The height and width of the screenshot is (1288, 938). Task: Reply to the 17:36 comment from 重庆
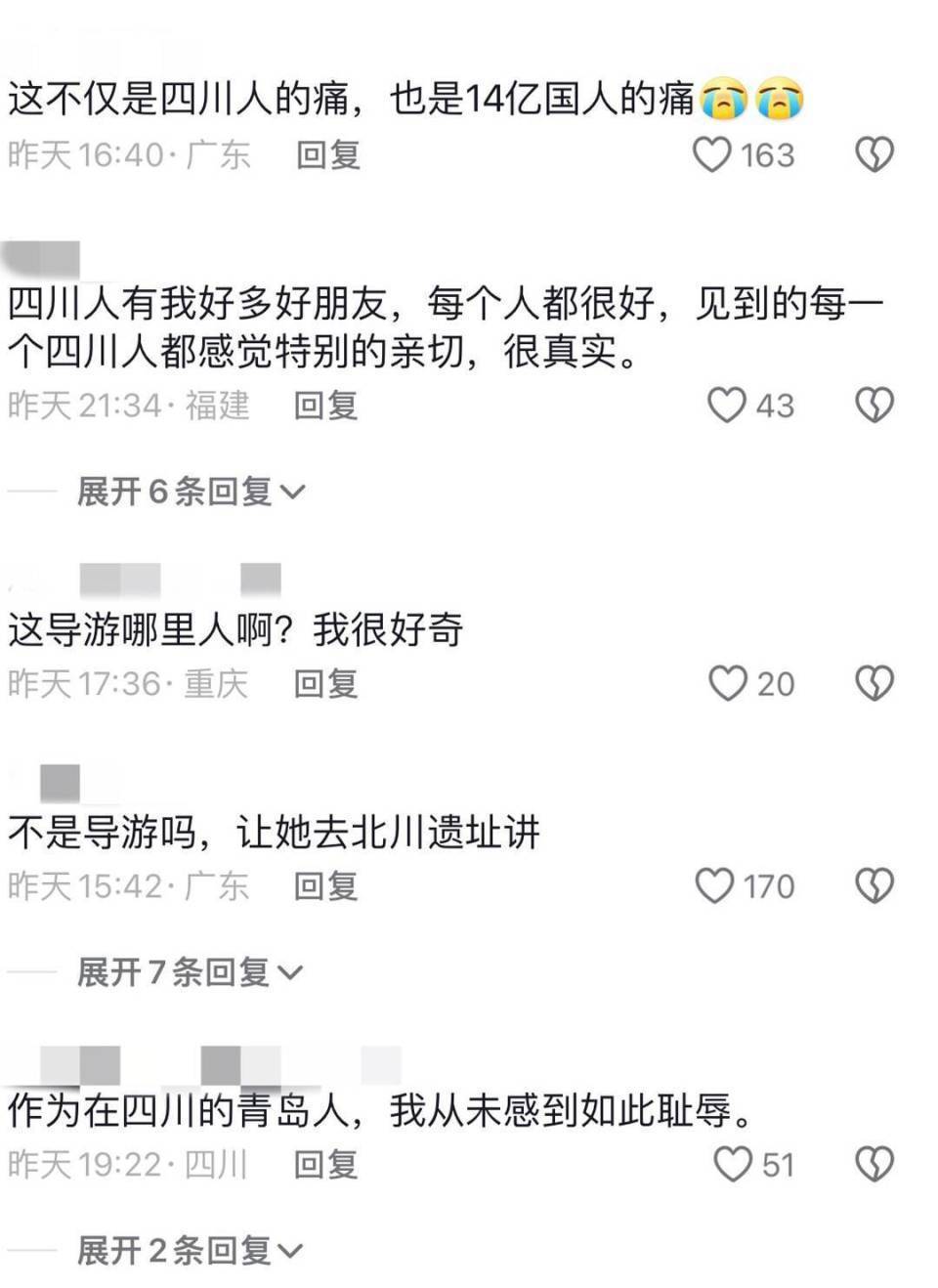326,683
